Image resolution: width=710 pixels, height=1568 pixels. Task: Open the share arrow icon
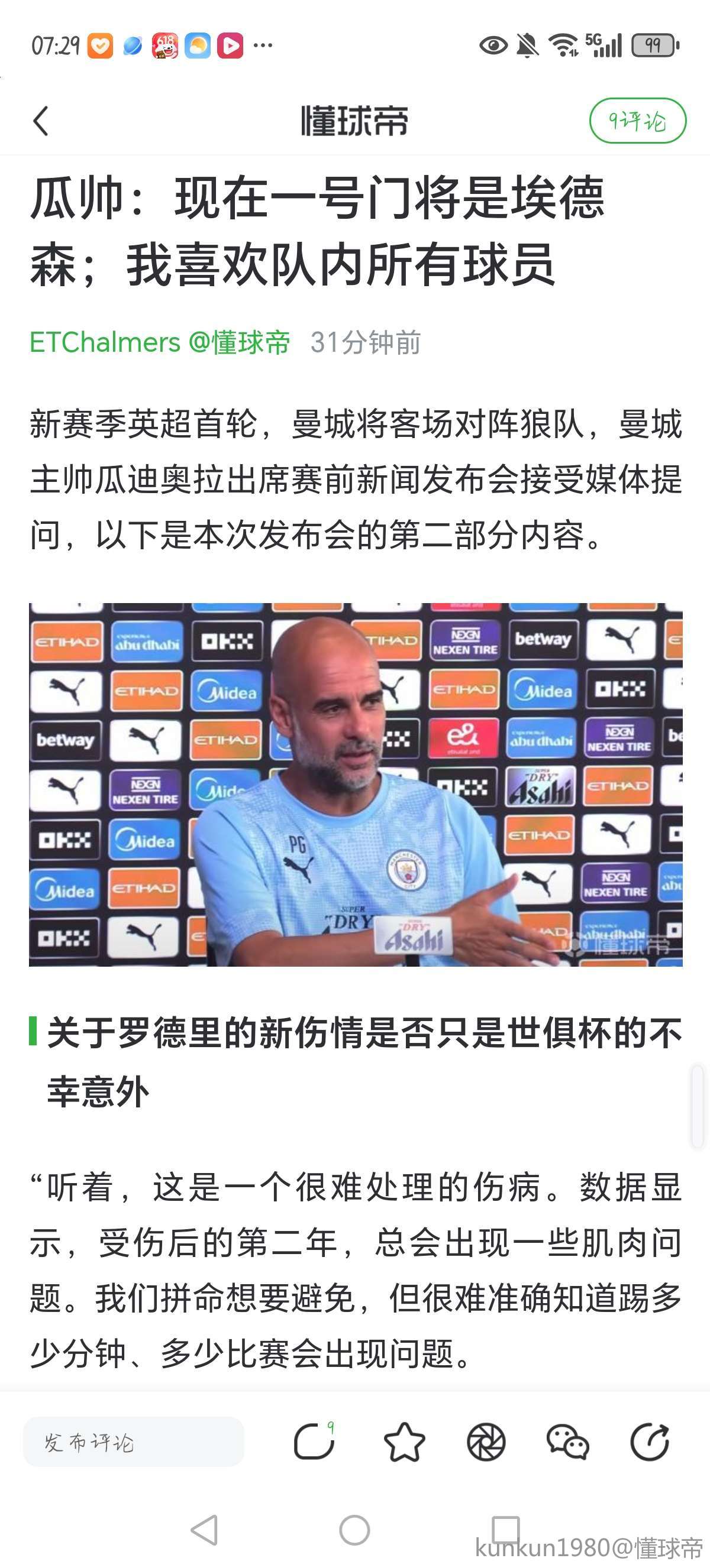650,1442
